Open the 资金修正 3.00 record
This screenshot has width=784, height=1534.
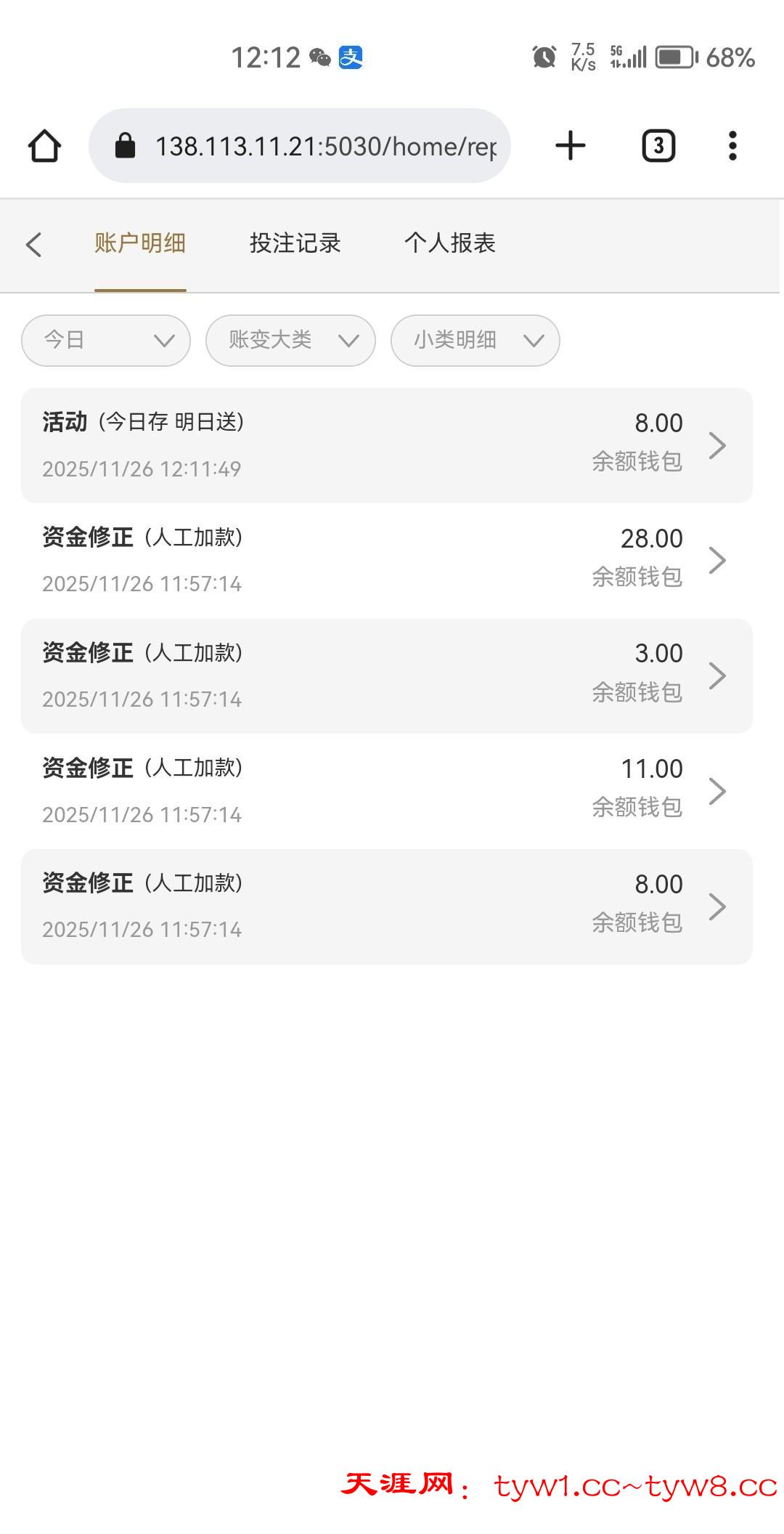click(387, 675)
